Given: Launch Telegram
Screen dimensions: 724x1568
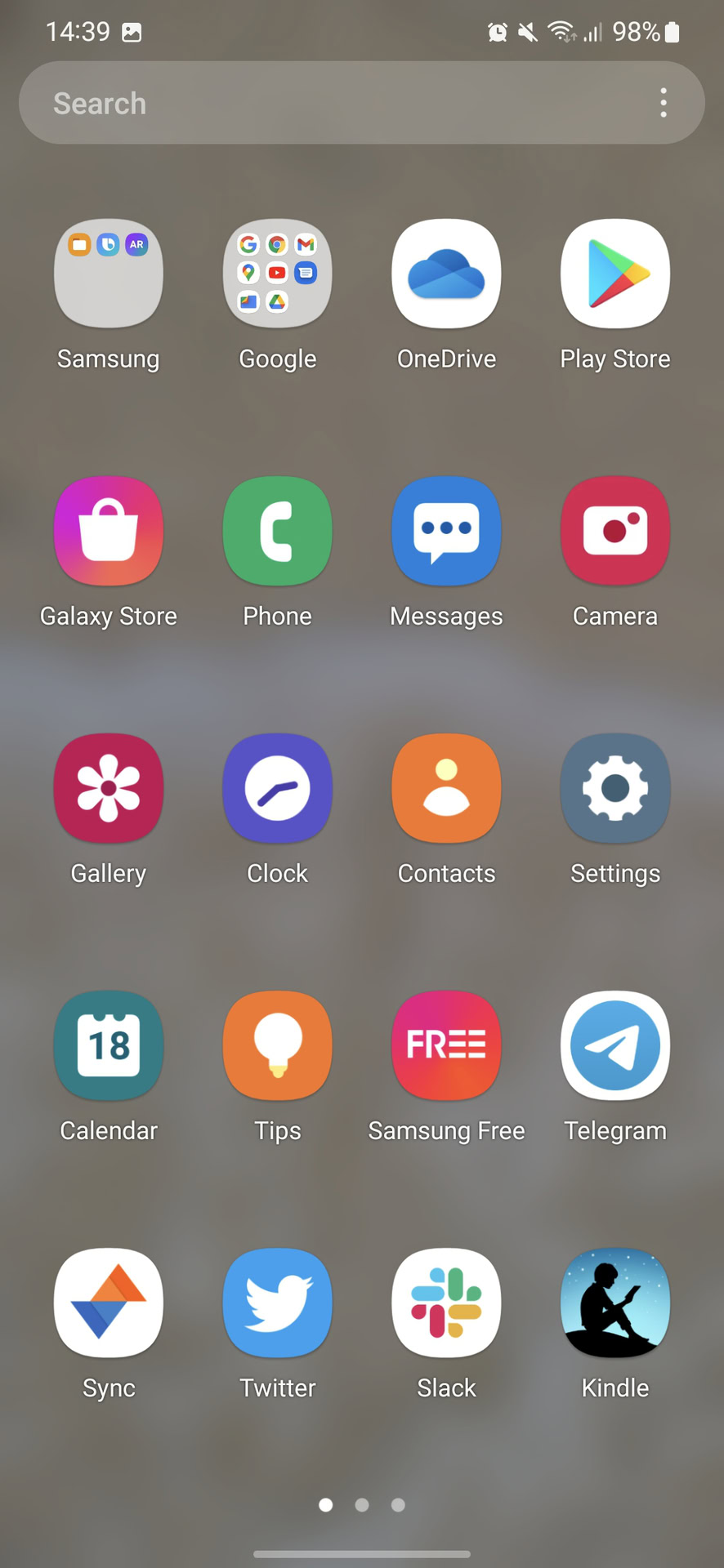Looking at the screenshot, I should 615,1045.
